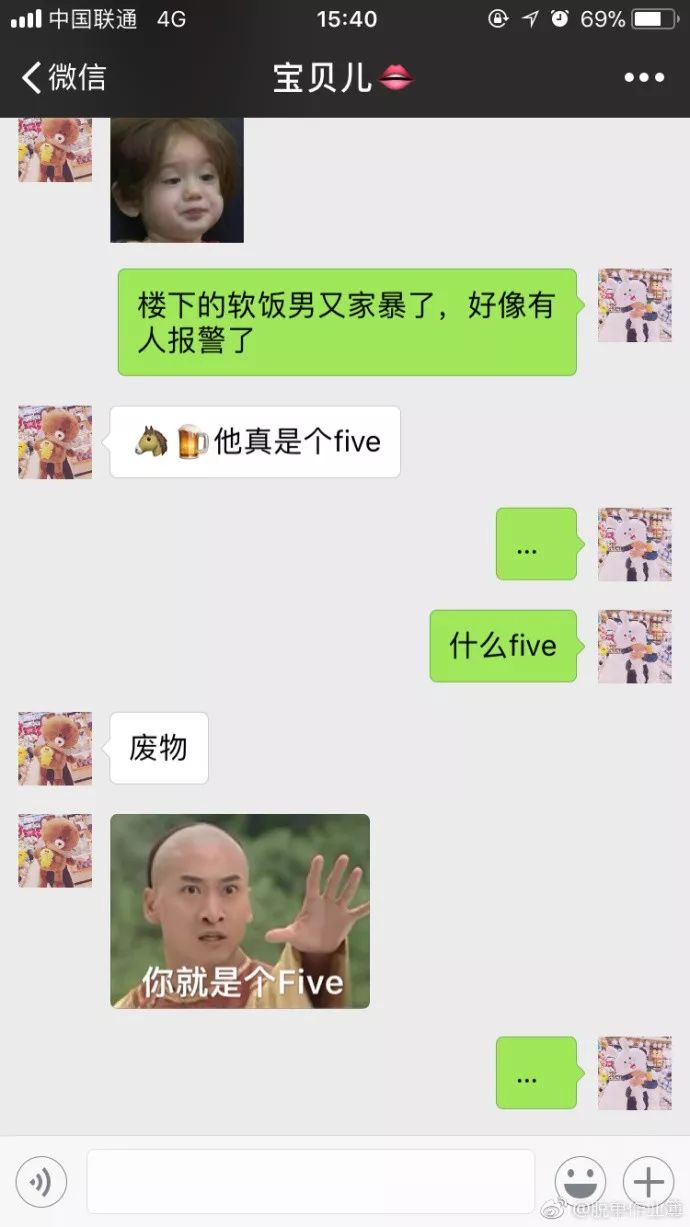690x1227 pixels.
Task: Switch to voice message input
Action: 41,1183
